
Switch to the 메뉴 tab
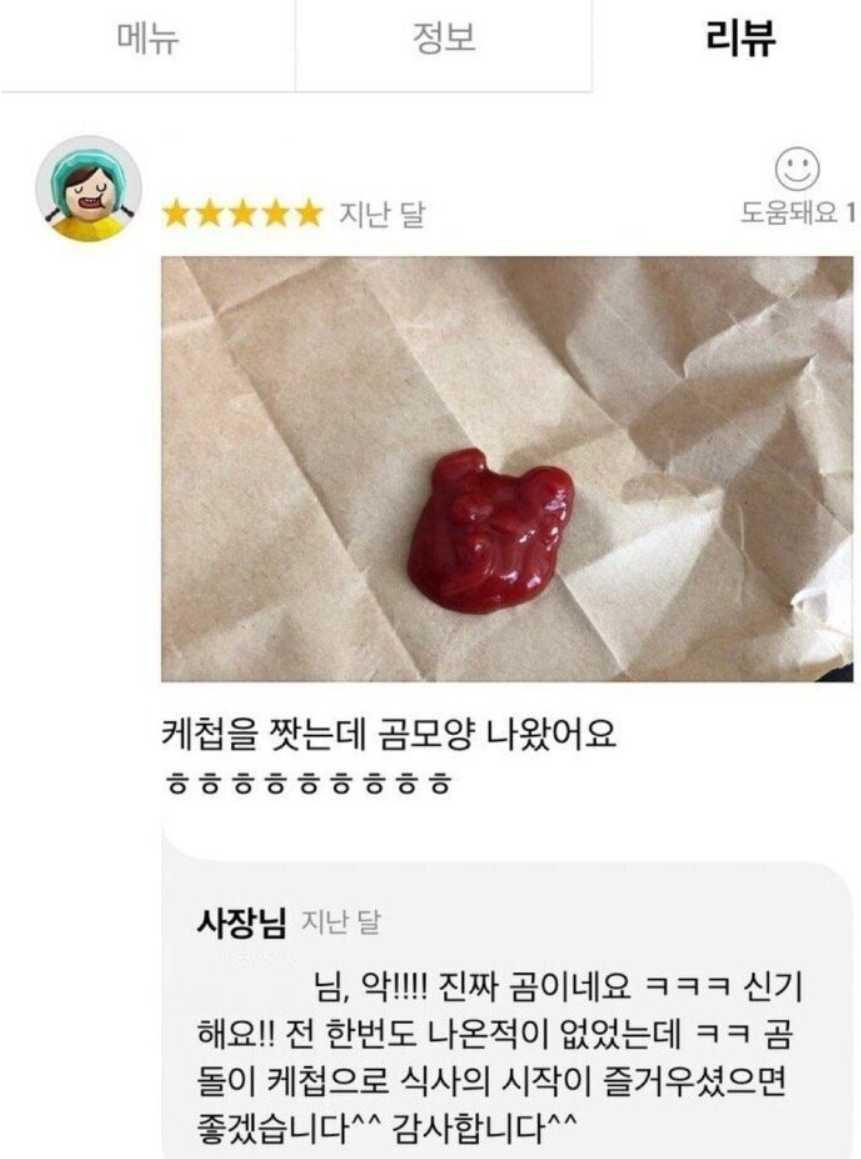coord(147,41)
